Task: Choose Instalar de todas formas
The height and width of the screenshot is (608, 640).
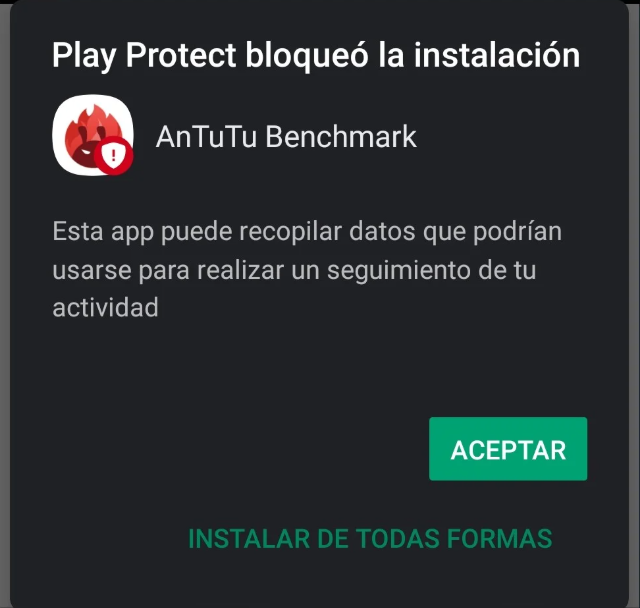Action: pyautogui.click(x=370, y=538)
